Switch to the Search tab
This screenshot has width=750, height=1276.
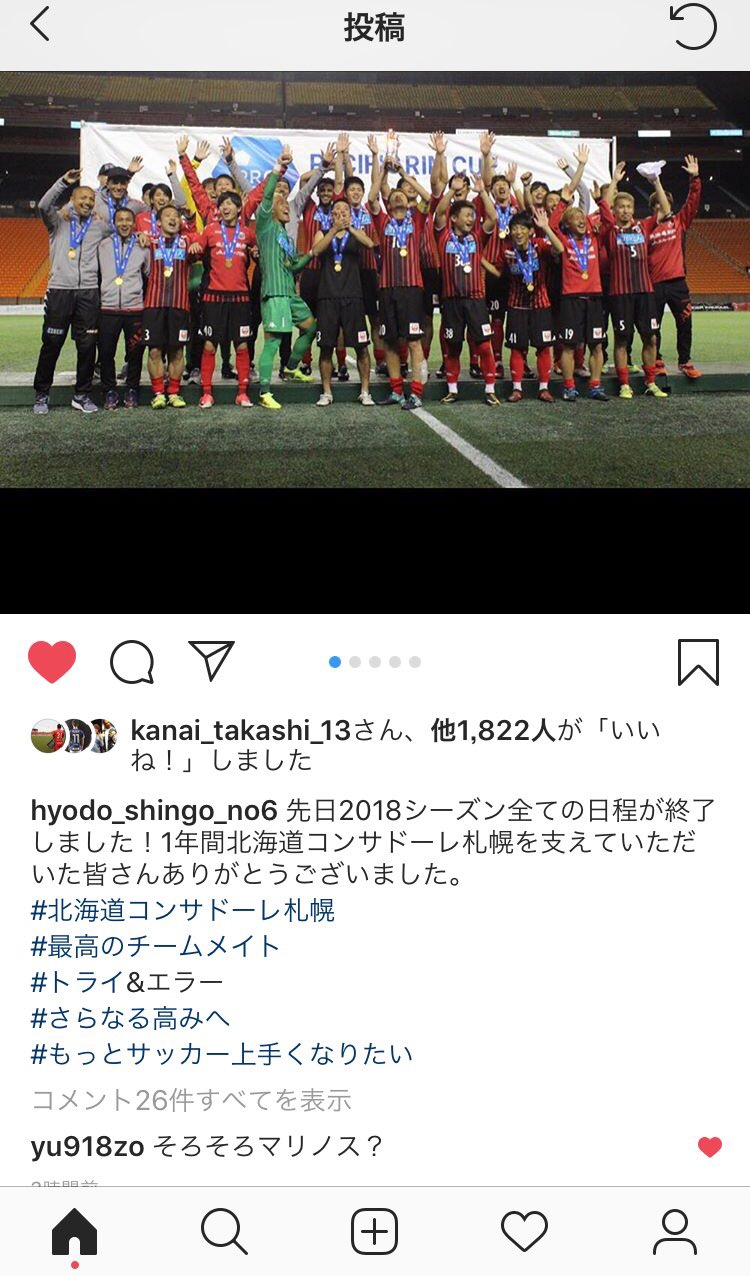(x=224, y=1232)
